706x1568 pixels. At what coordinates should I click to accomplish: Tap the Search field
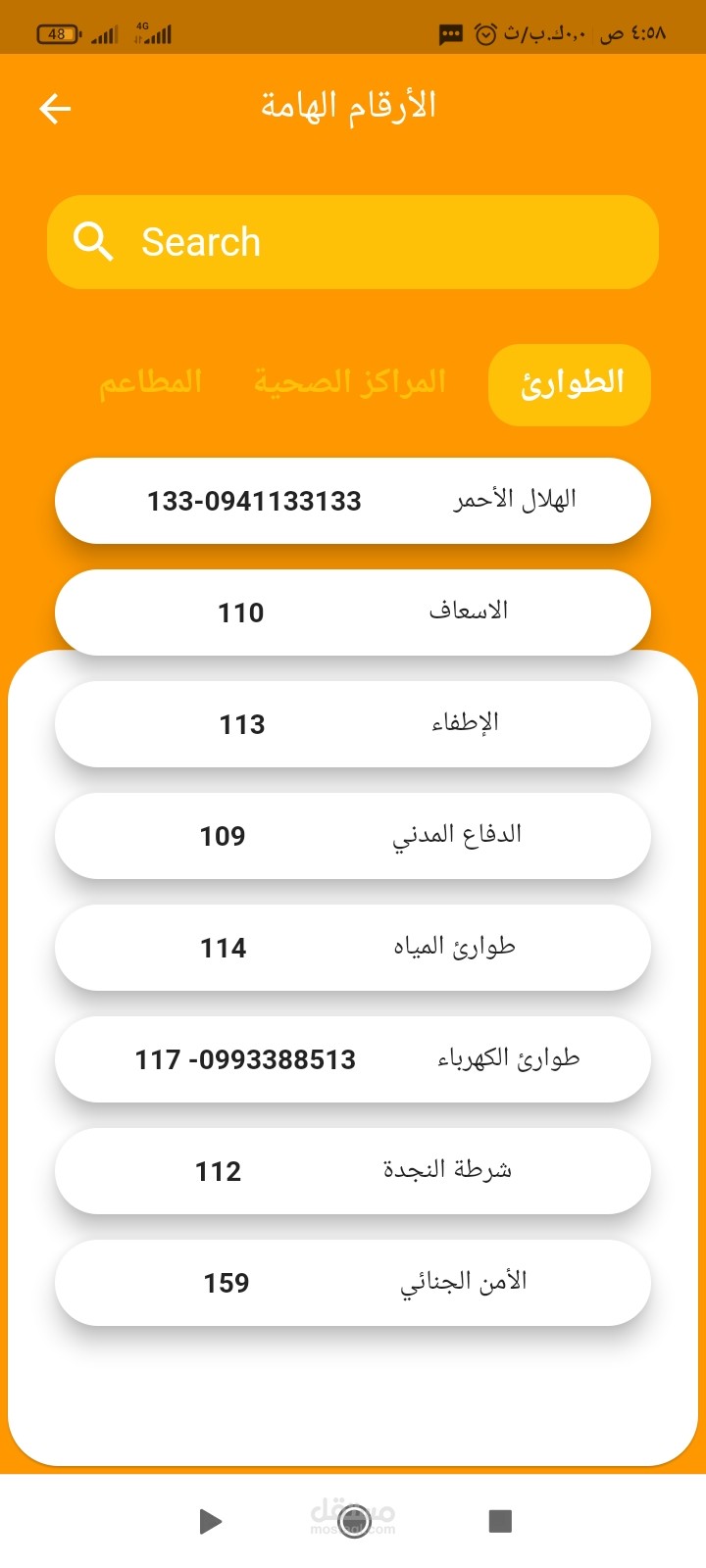tap(353, 242)
